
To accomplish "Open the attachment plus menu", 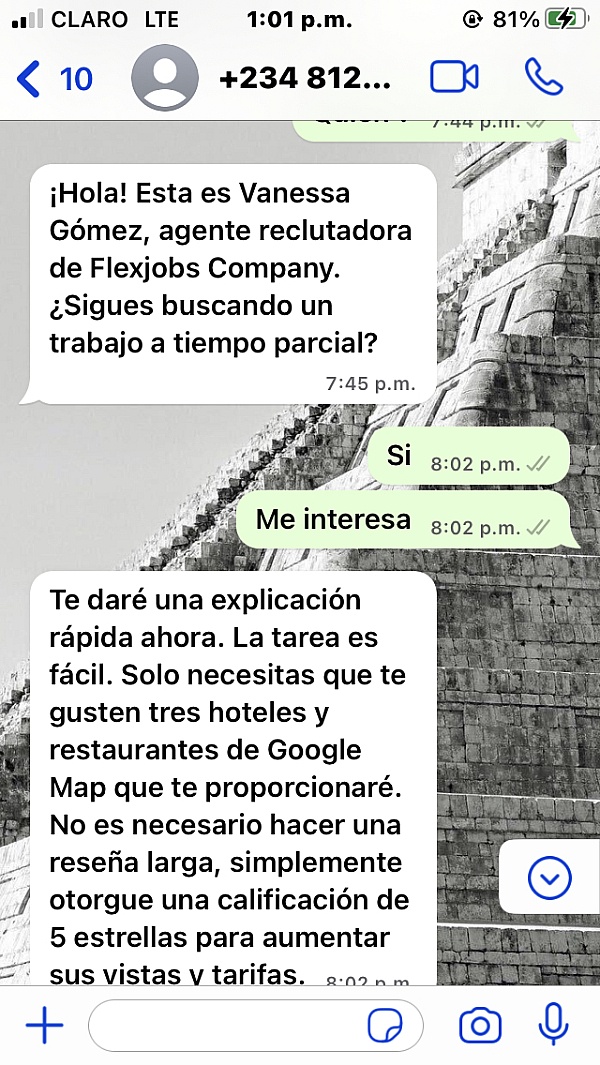I will [x=44, y=1025].
